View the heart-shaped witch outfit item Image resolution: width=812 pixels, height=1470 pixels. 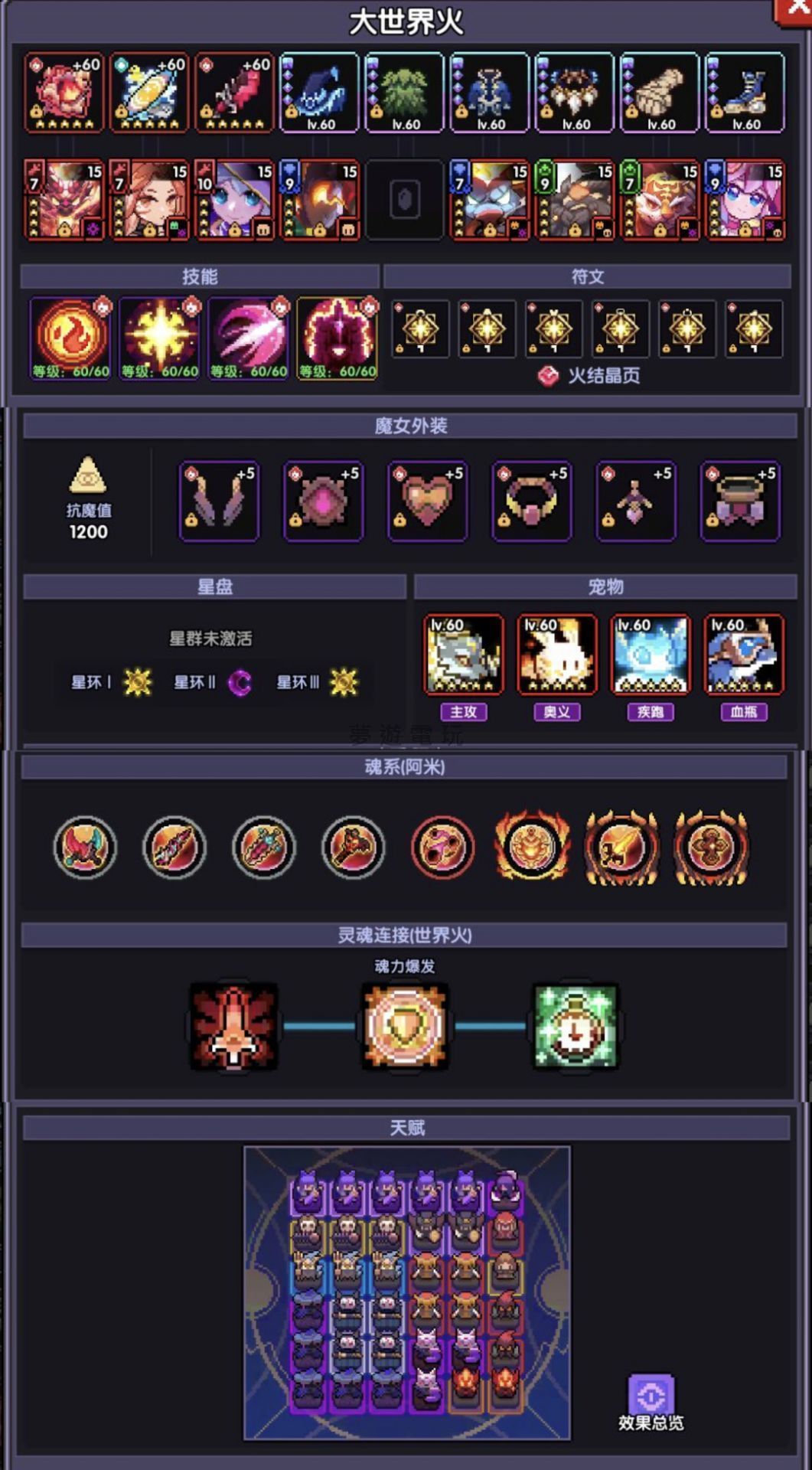[x=428, y=501]
